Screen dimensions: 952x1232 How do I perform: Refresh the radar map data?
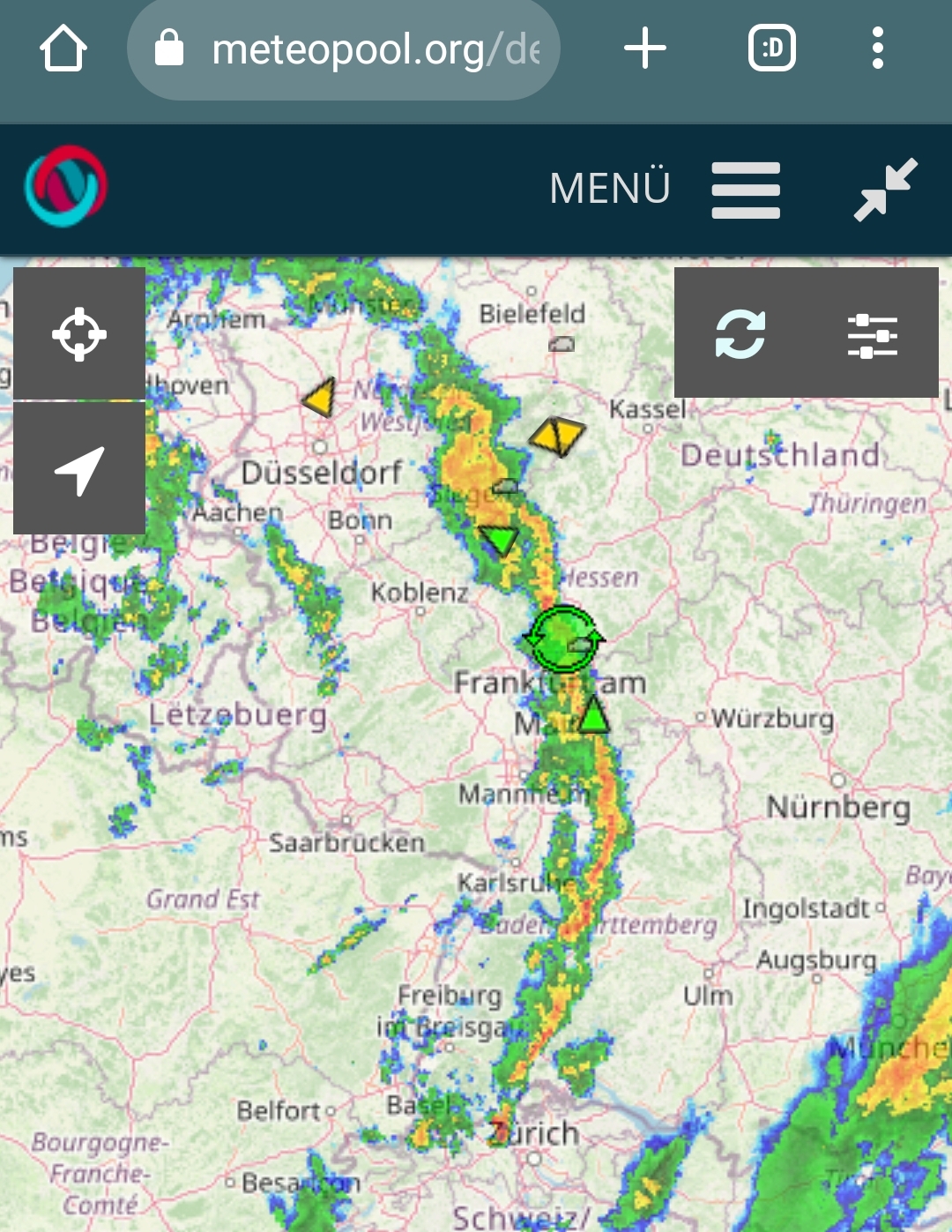click(x=740, y=334)
